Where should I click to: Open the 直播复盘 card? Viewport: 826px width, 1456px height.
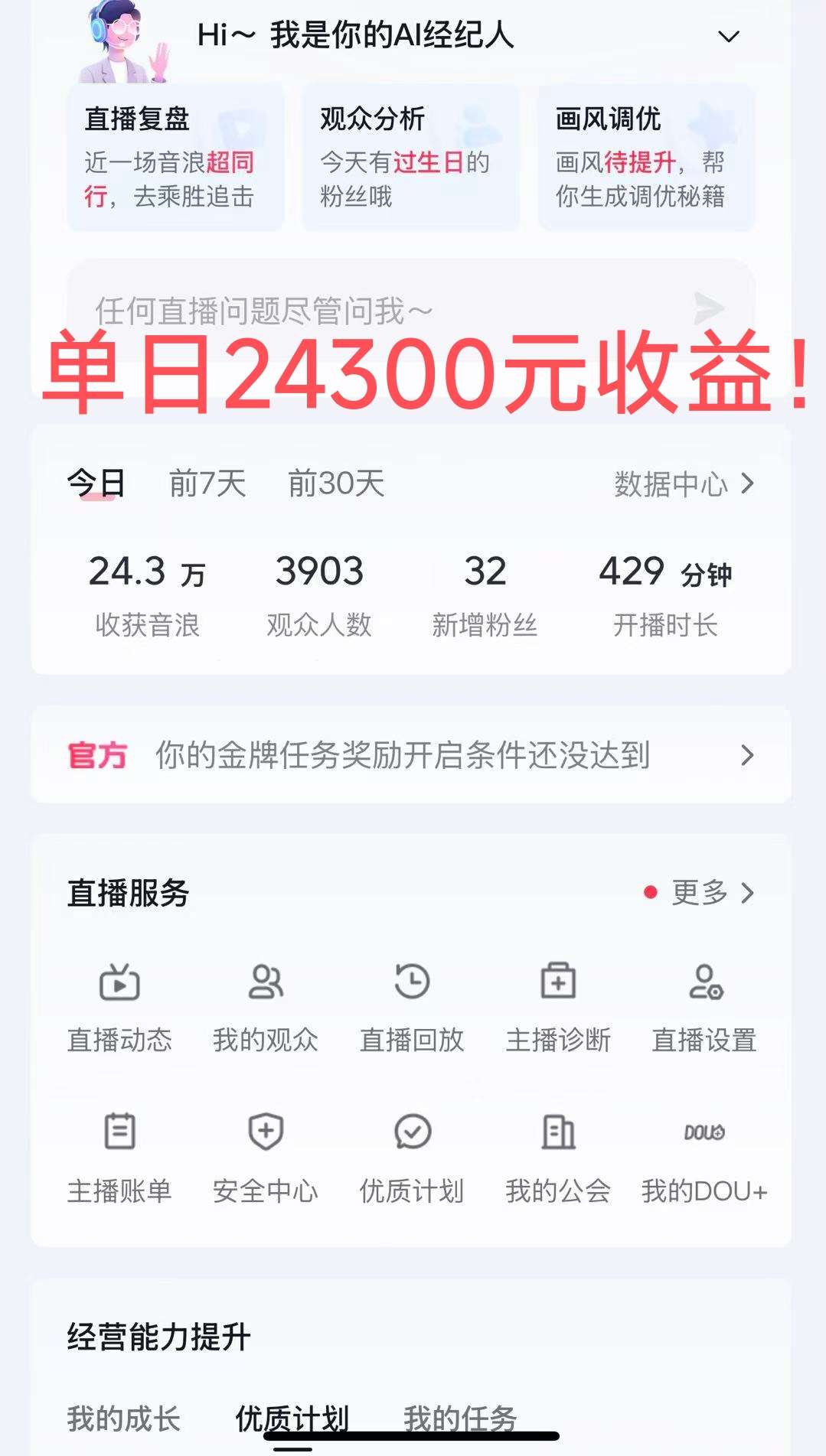175,158
